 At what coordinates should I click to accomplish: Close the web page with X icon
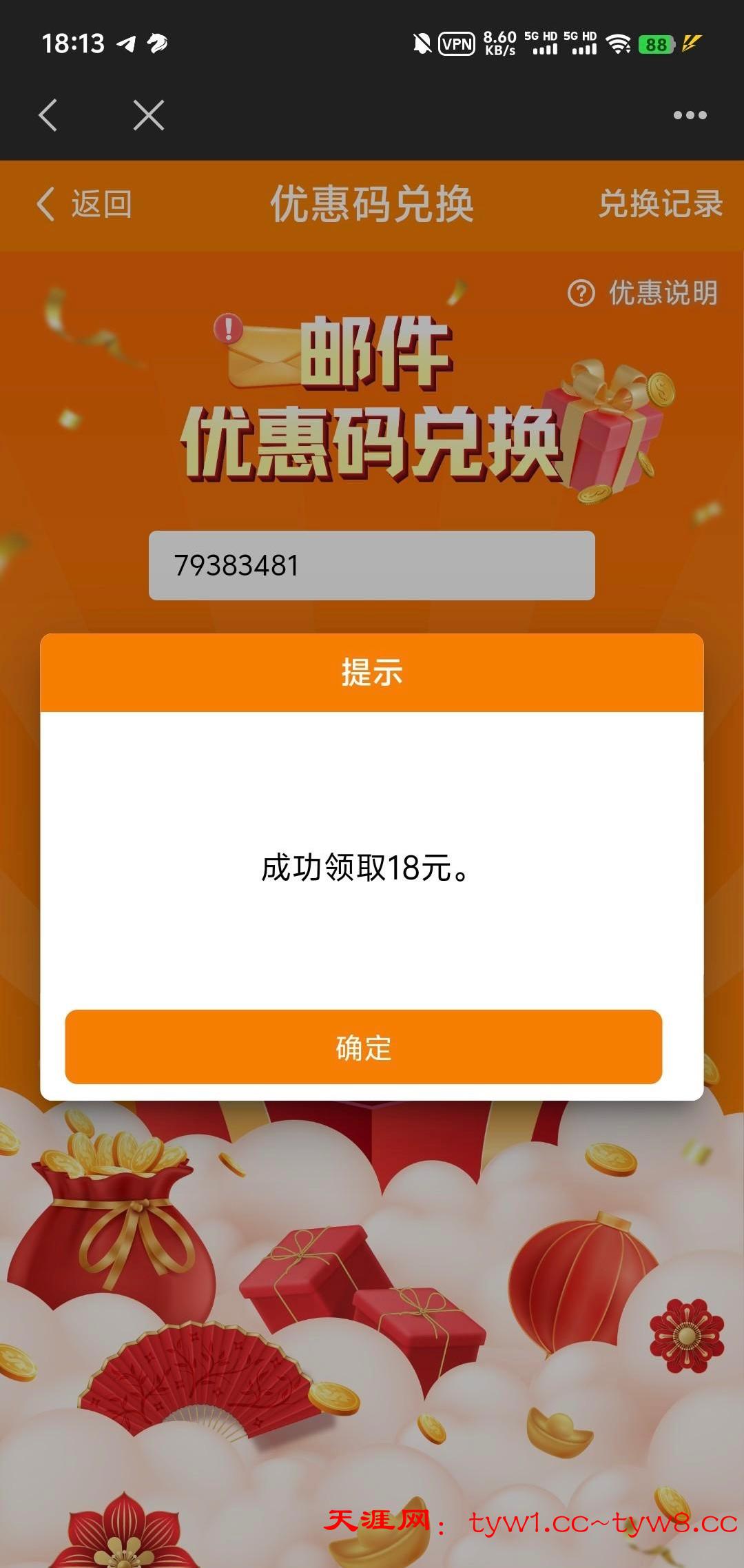tap(149, 114)
